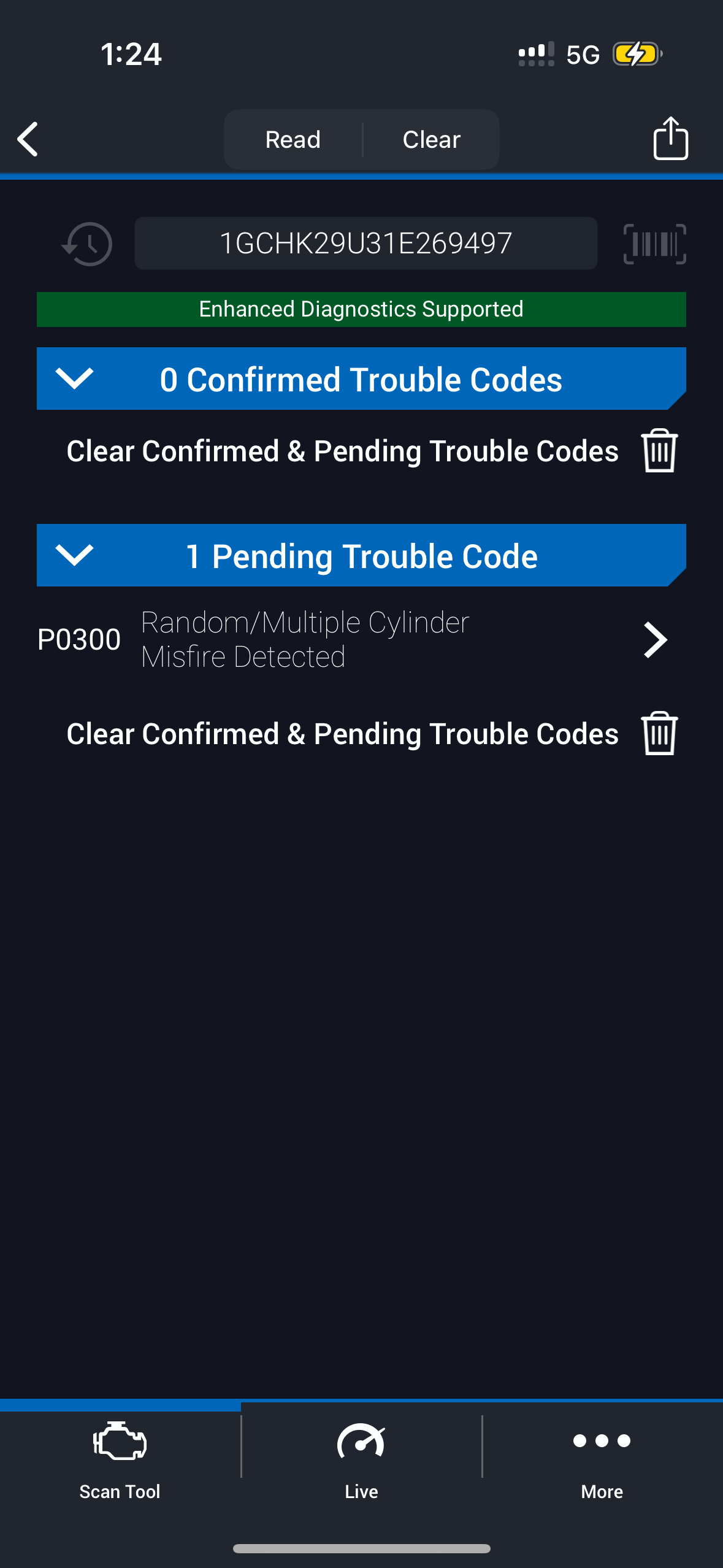This screenshot has height=1568, width=723.
Task: Go back using the top-left arrow
Action: pyautogui.click(x=28, y=139)
